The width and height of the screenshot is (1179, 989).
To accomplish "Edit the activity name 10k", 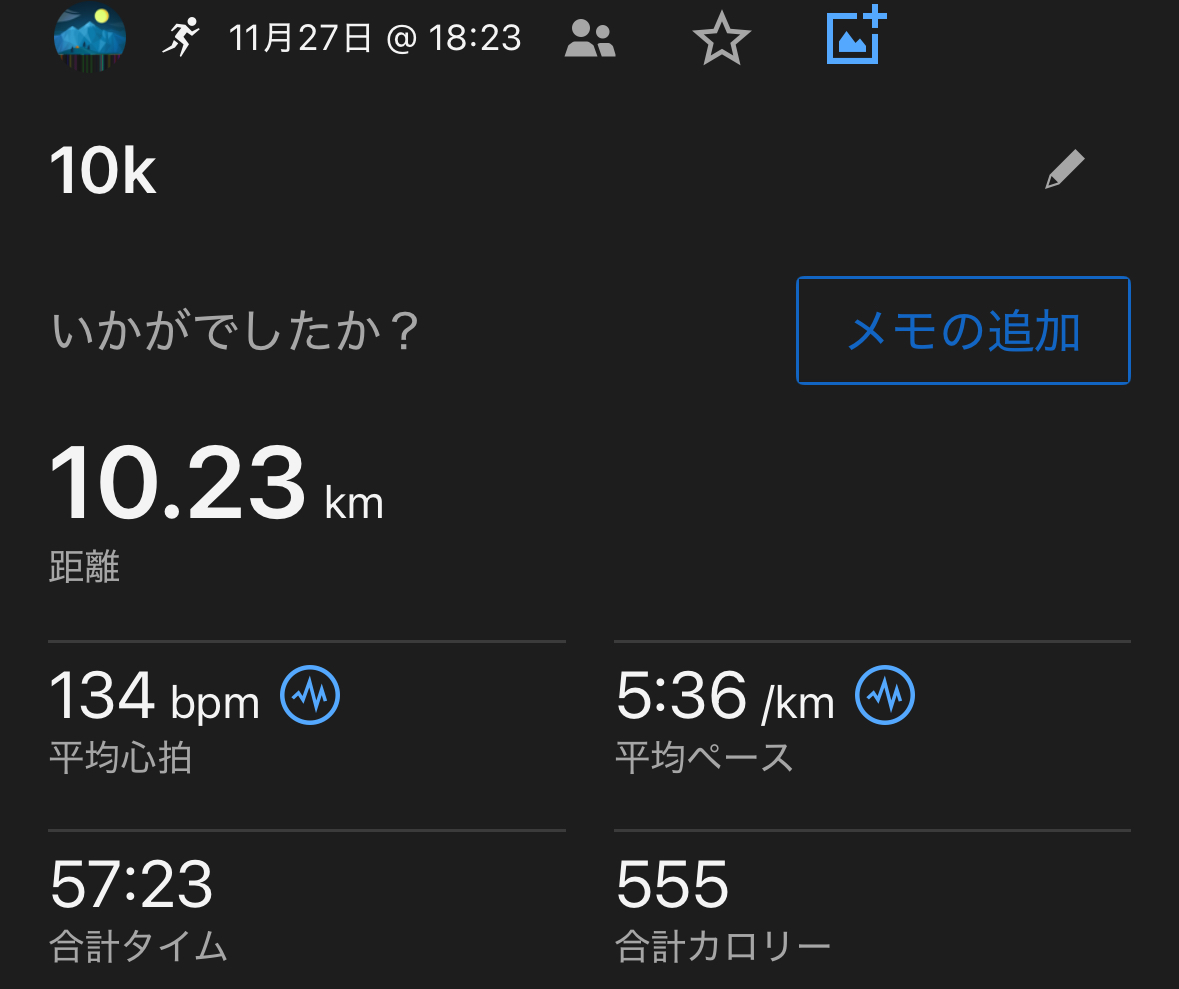I will tap(1064, 170).
